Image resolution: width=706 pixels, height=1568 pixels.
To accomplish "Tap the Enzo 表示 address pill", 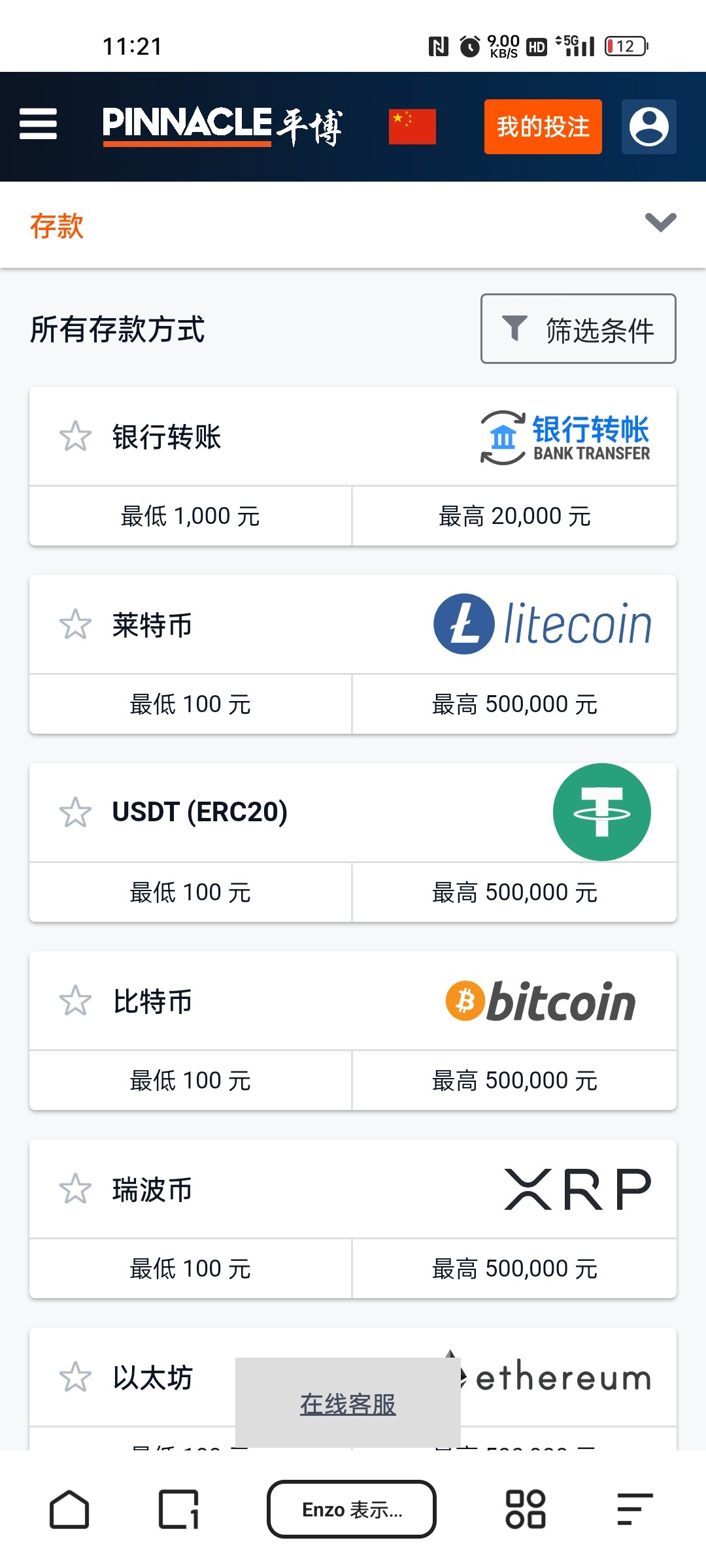I will pos(352,1509).
